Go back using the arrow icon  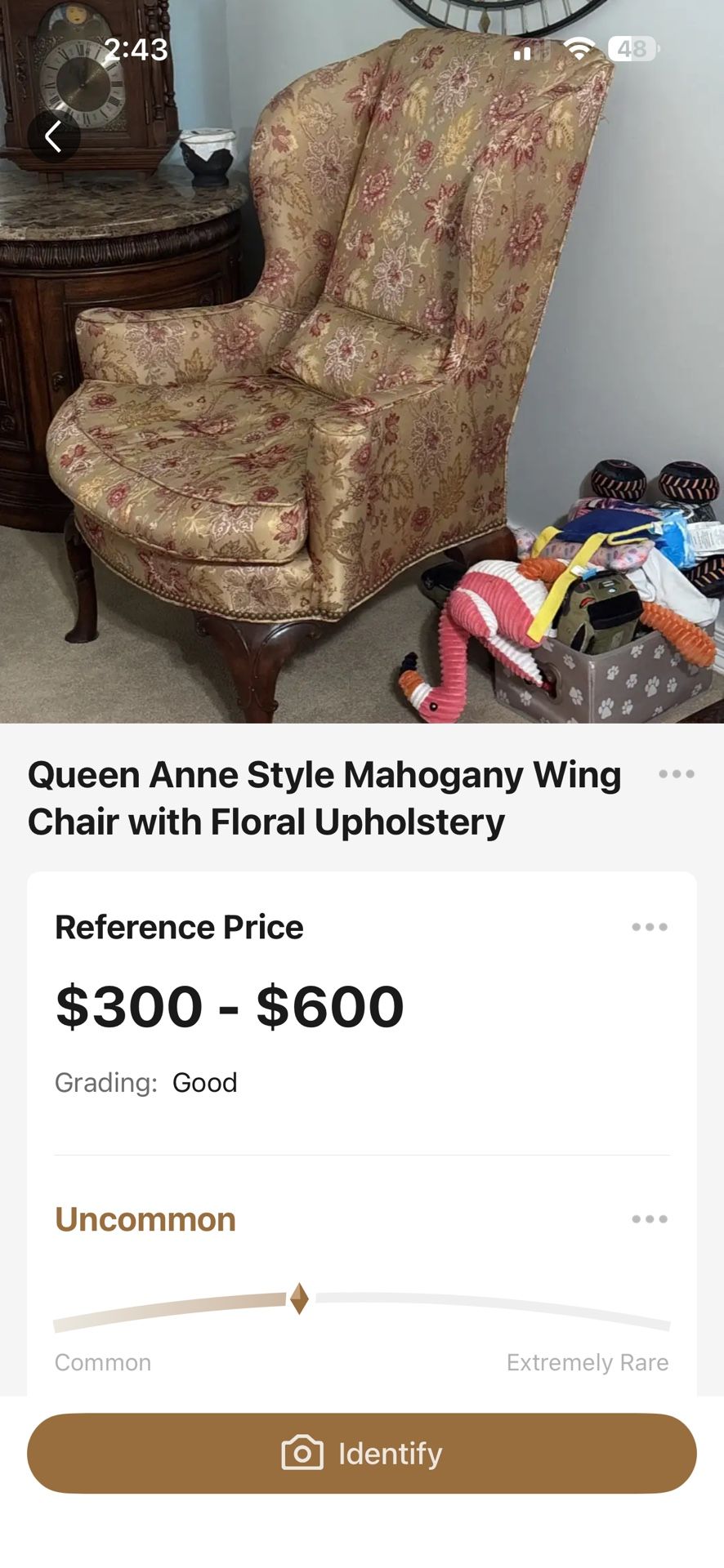pyautogui.click(x=54, y=136)
